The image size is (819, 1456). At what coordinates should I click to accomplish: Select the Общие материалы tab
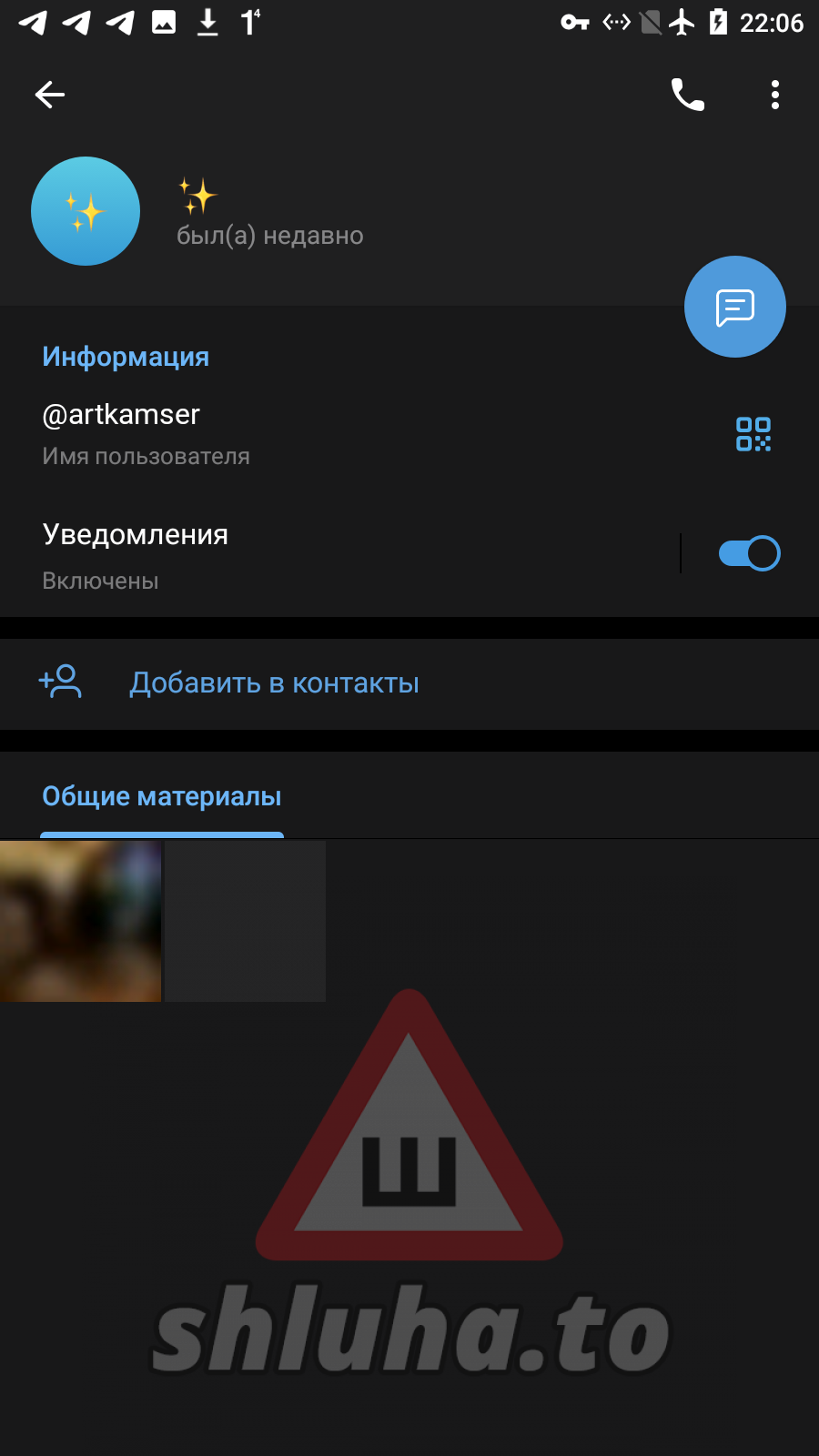coord(162,797)
